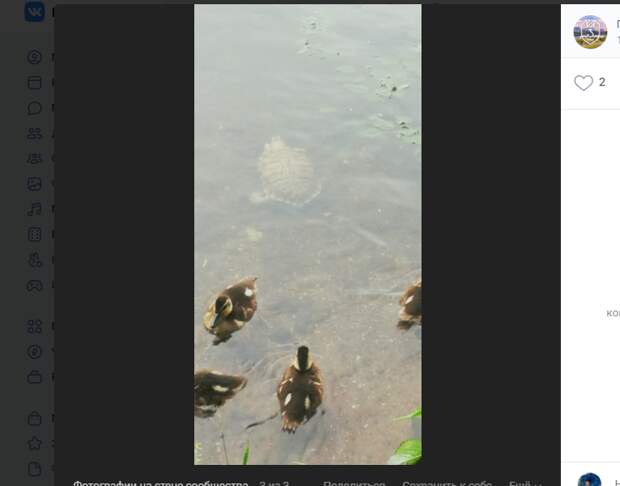Like this photo with the heart icon
This screenshot has height=486, width=620.
[583, 83]
